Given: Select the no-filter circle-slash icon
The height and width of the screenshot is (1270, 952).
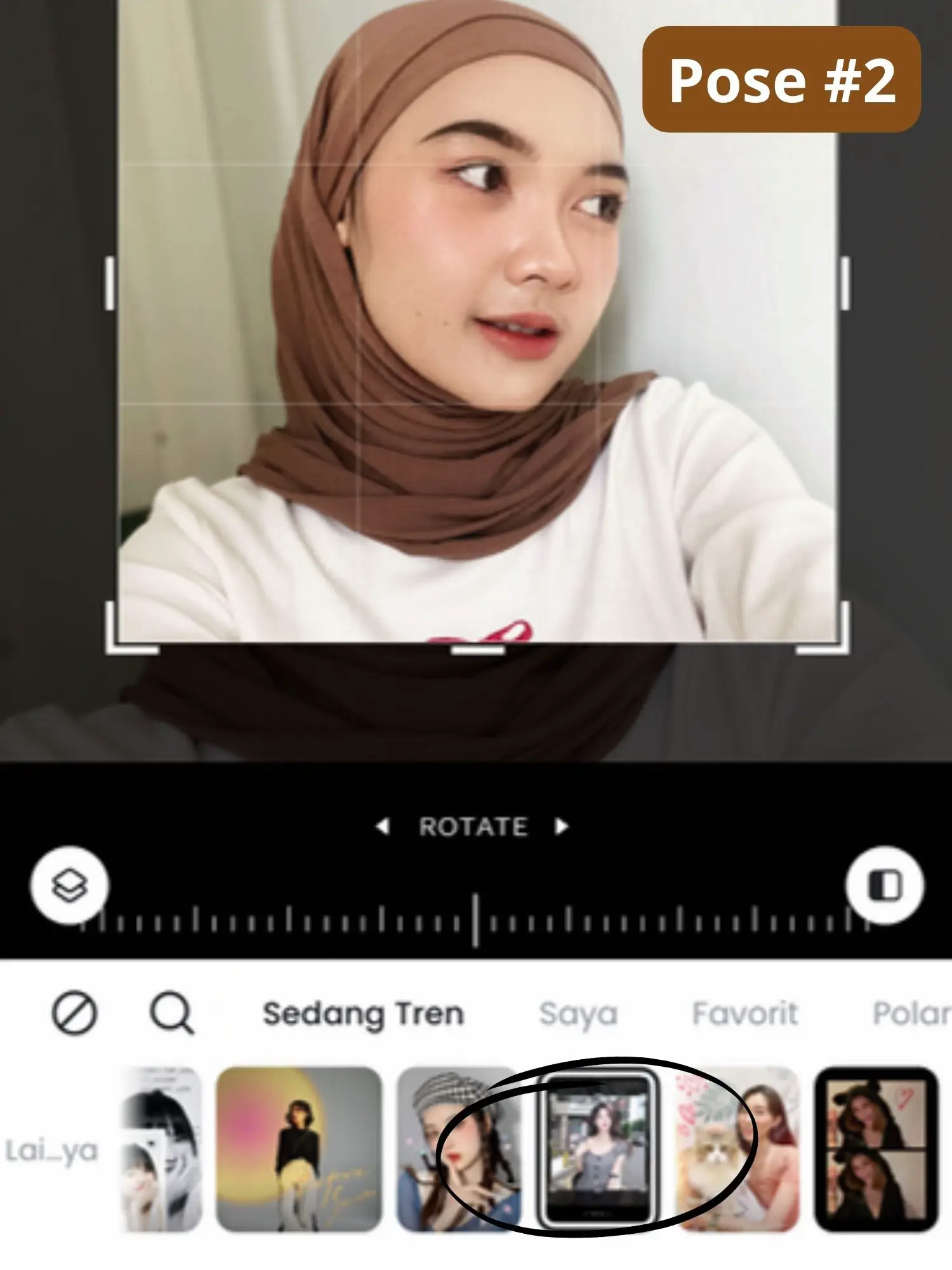Looking at the screenshot, I should click(x=74, y=1013).
